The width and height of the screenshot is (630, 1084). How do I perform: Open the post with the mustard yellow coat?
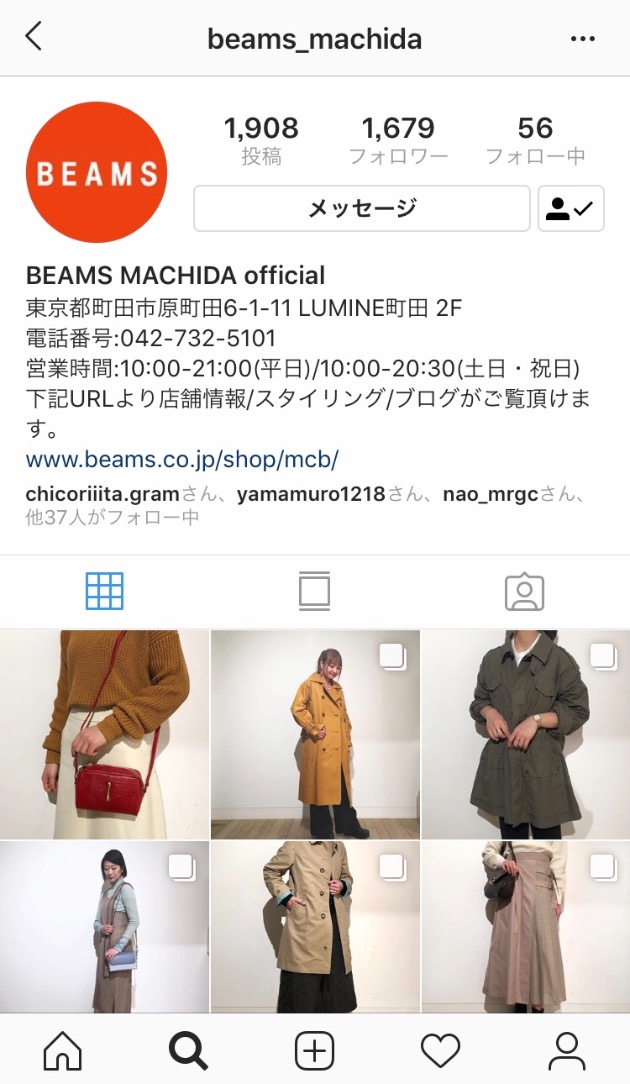(315, 734)
